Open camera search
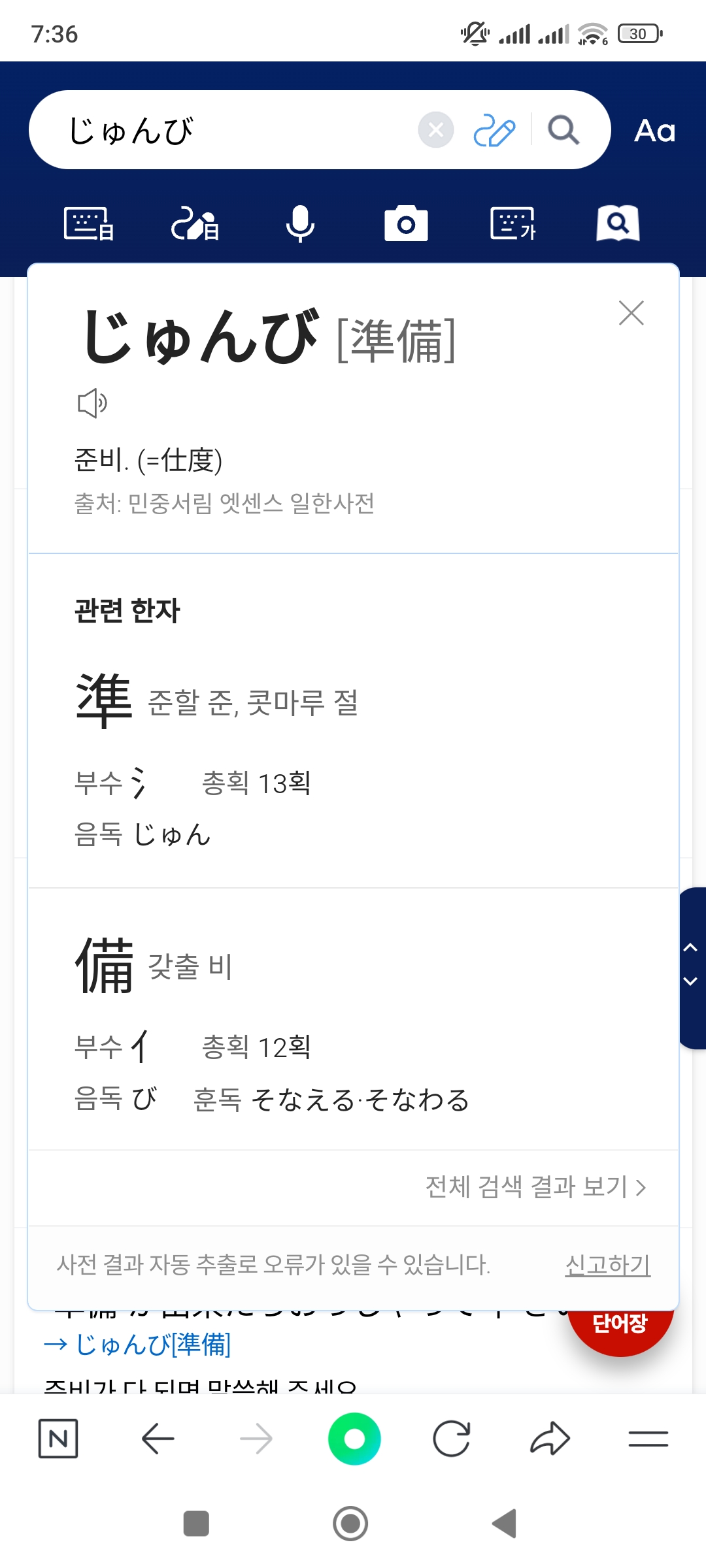706x1568 pixels. pyautogui.click(x=406, y=224)
